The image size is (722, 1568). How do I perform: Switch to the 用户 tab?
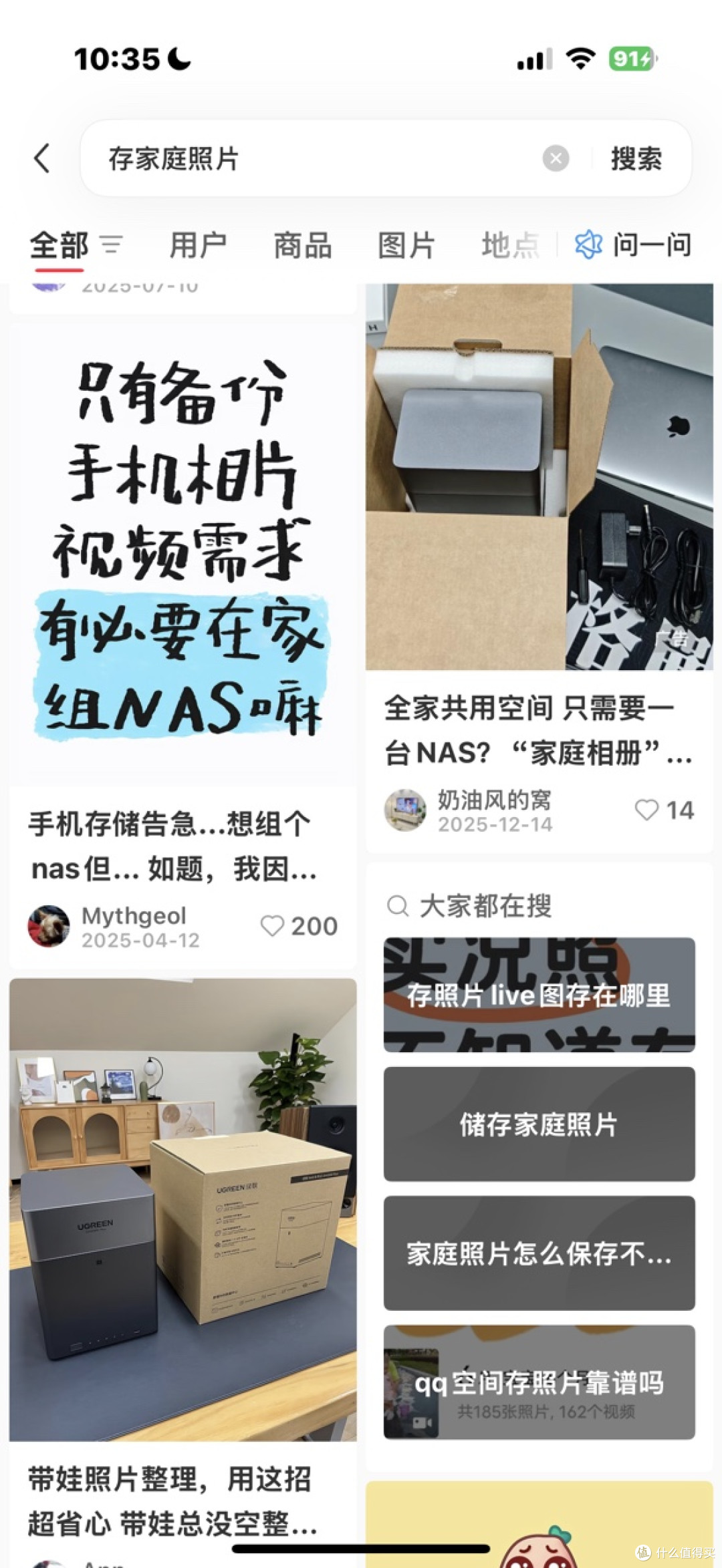click(x=197, y=245)
